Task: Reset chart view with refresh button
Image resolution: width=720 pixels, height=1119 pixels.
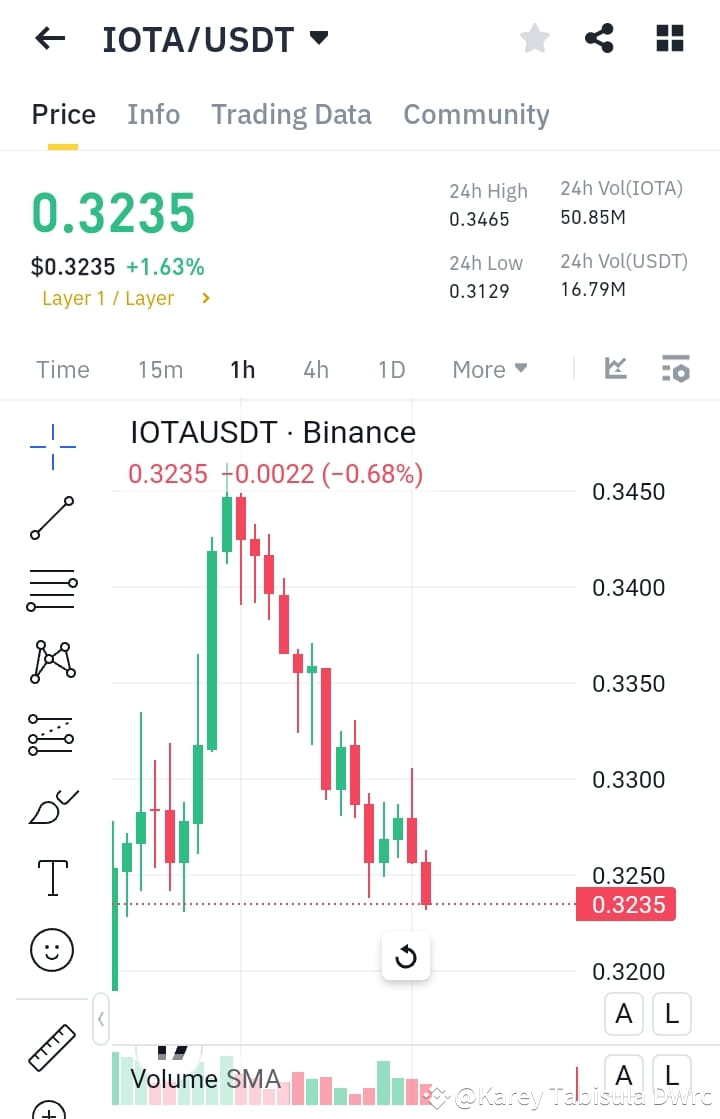Action: click(405, 957)
